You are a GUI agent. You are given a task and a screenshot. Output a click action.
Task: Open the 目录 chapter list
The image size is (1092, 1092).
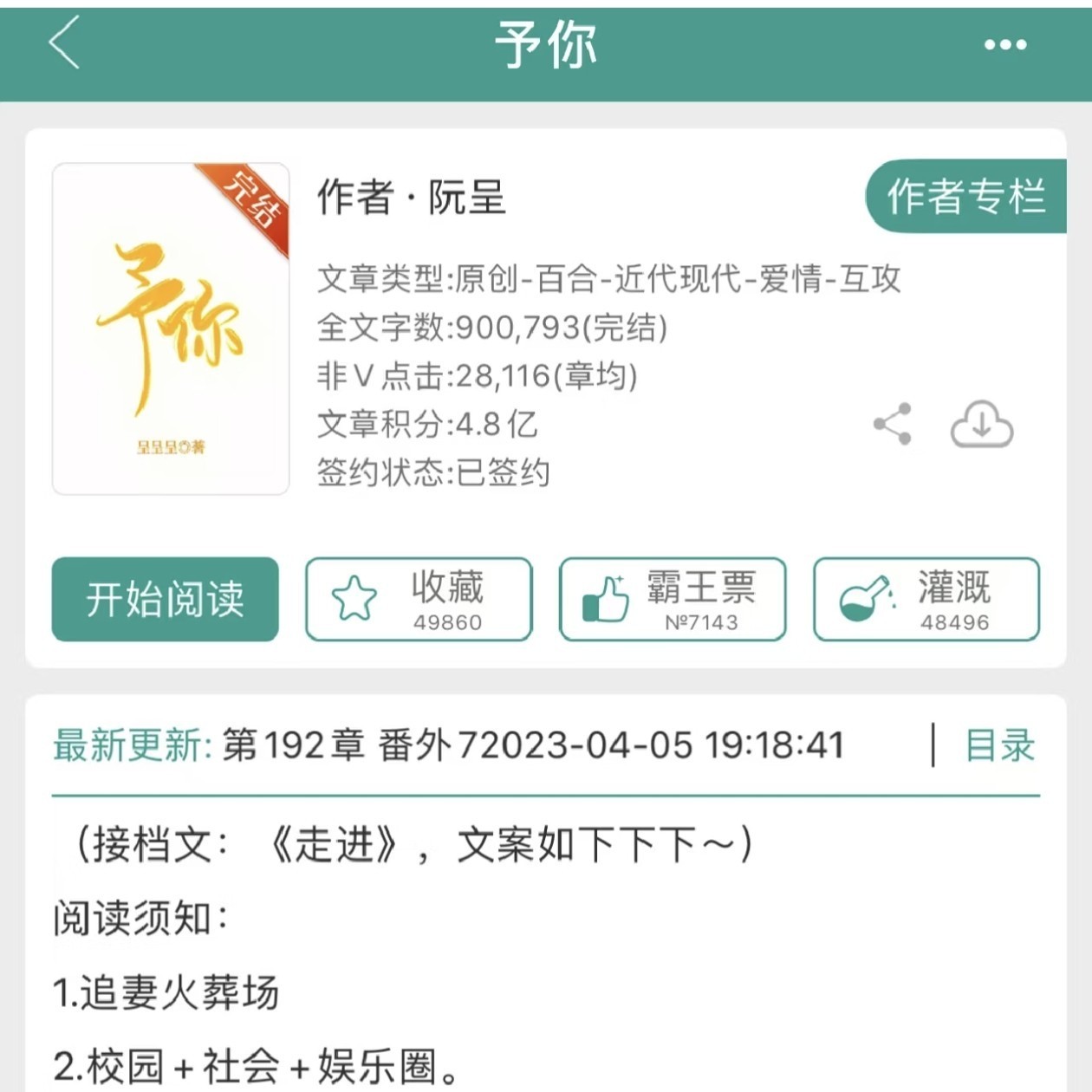(1000, 744)
